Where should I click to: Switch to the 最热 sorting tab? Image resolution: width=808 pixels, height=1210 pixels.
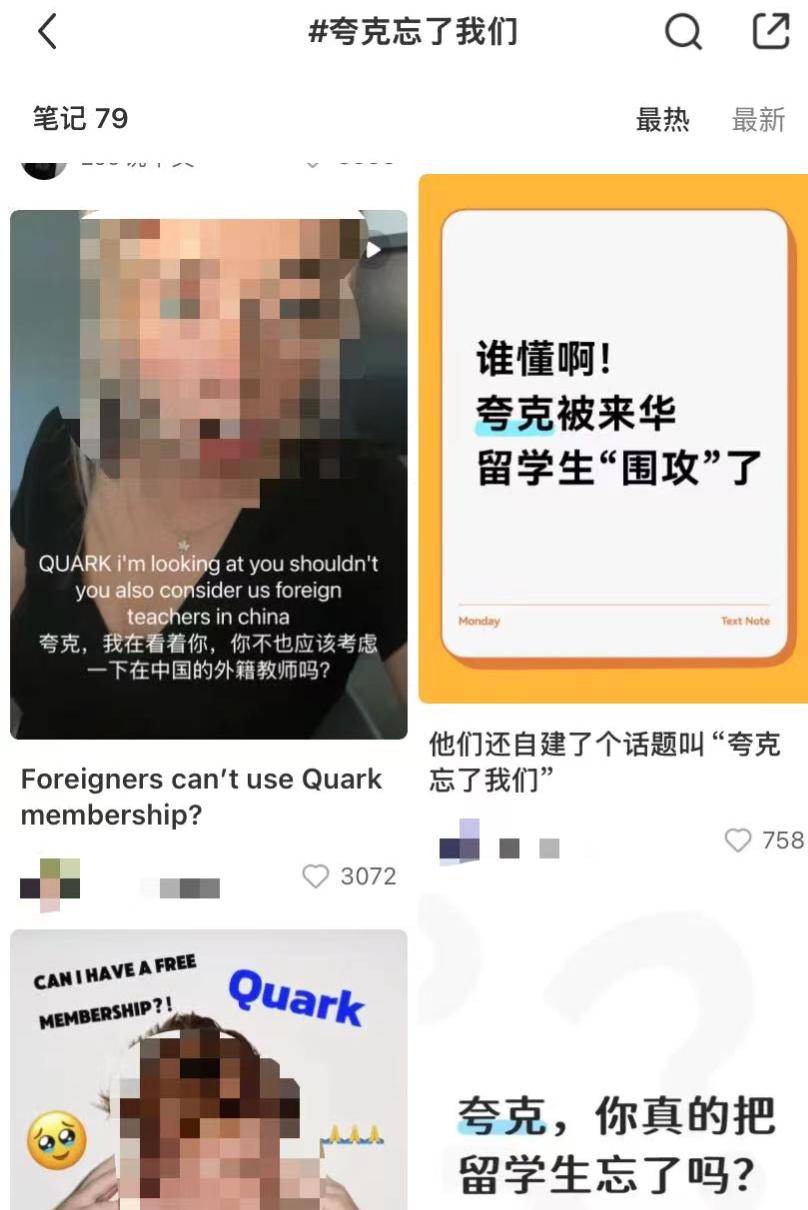[x=662, y=120]
